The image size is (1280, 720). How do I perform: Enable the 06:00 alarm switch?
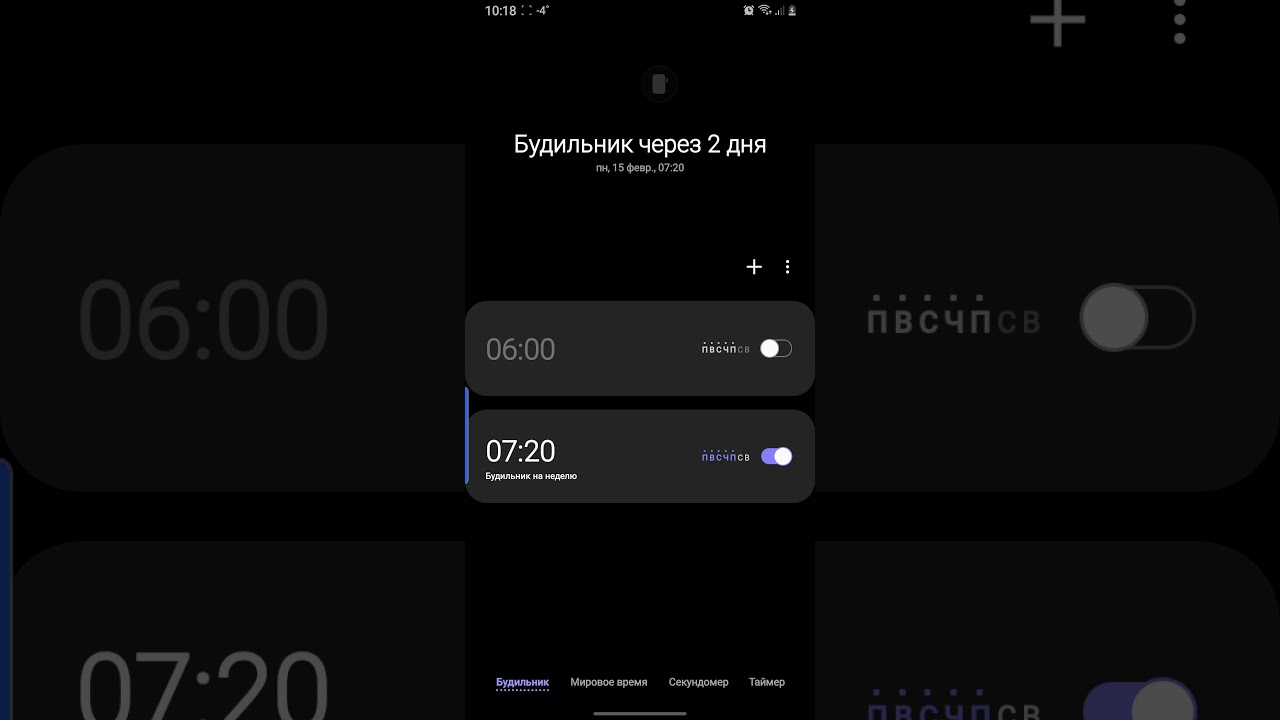click(x=776, y=348)
